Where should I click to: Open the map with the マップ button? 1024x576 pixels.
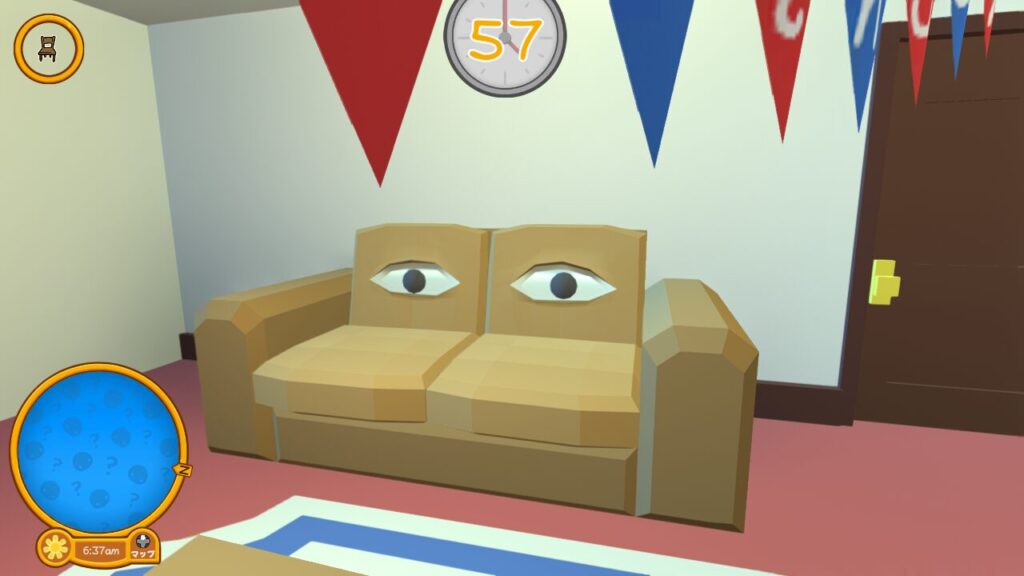[143, 547]
